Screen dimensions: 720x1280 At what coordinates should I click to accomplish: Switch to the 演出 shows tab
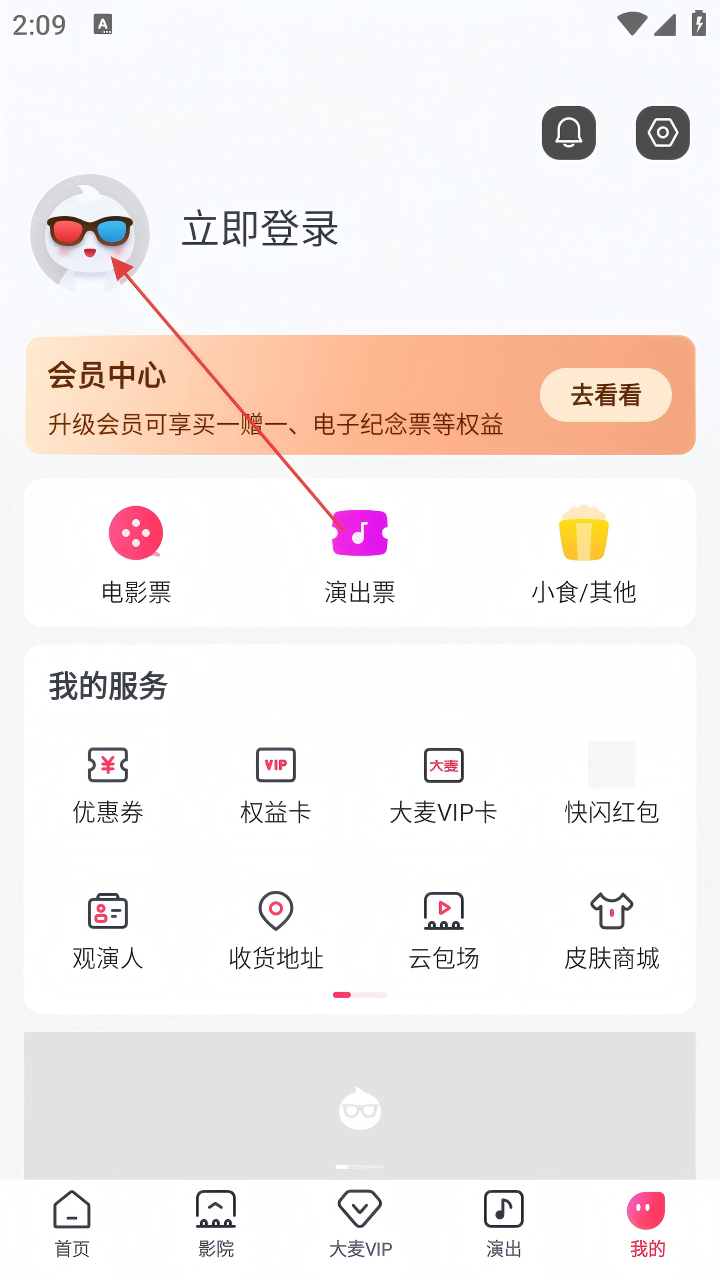click(504, 1224)
